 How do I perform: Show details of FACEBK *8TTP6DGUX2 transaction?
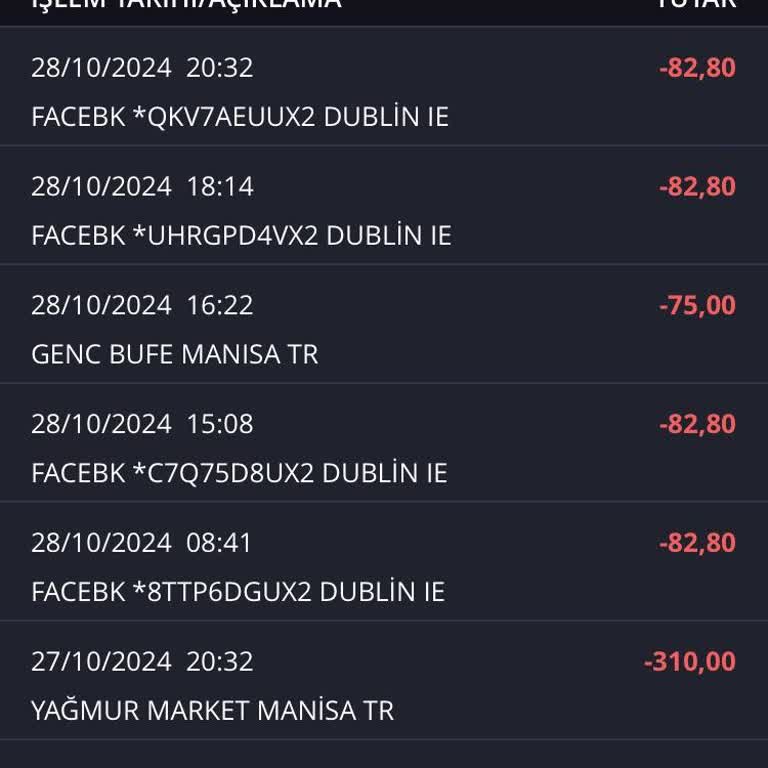point(384,567)
